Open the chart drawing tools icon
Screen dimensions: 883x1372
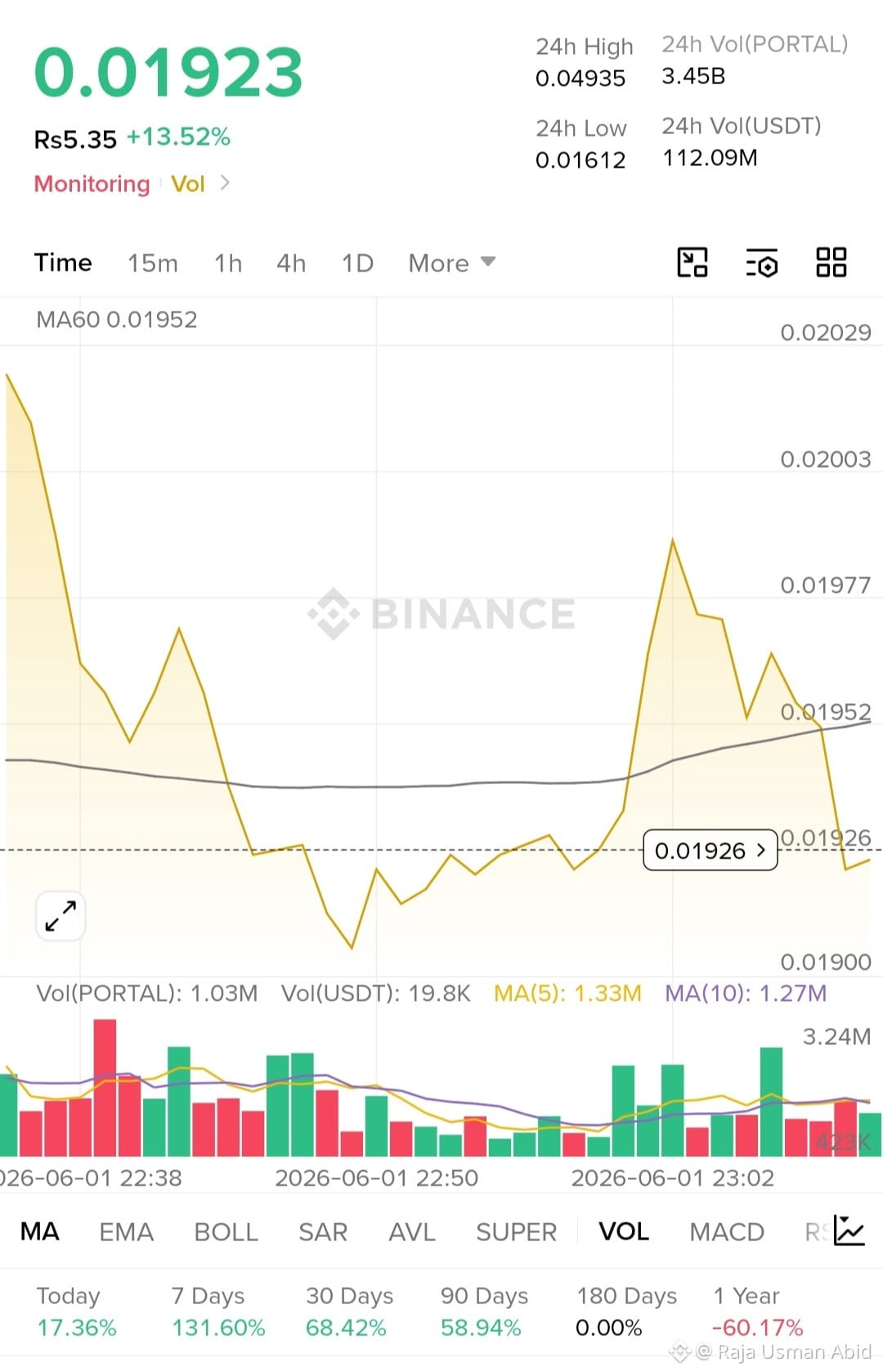[x=693, y=262]
